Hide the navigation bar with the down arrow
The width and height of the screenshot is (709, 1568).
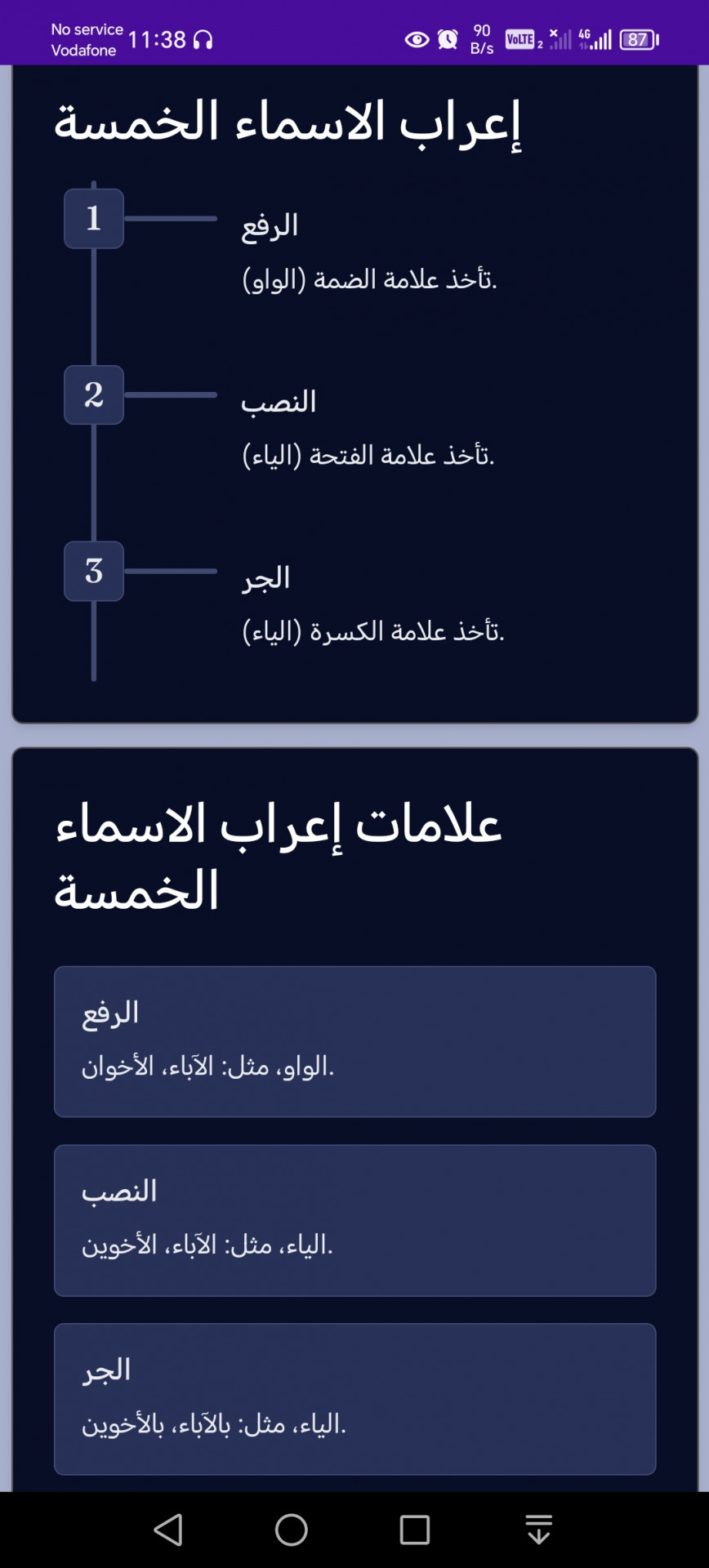pyautogui.click(x=539, y=1530)
